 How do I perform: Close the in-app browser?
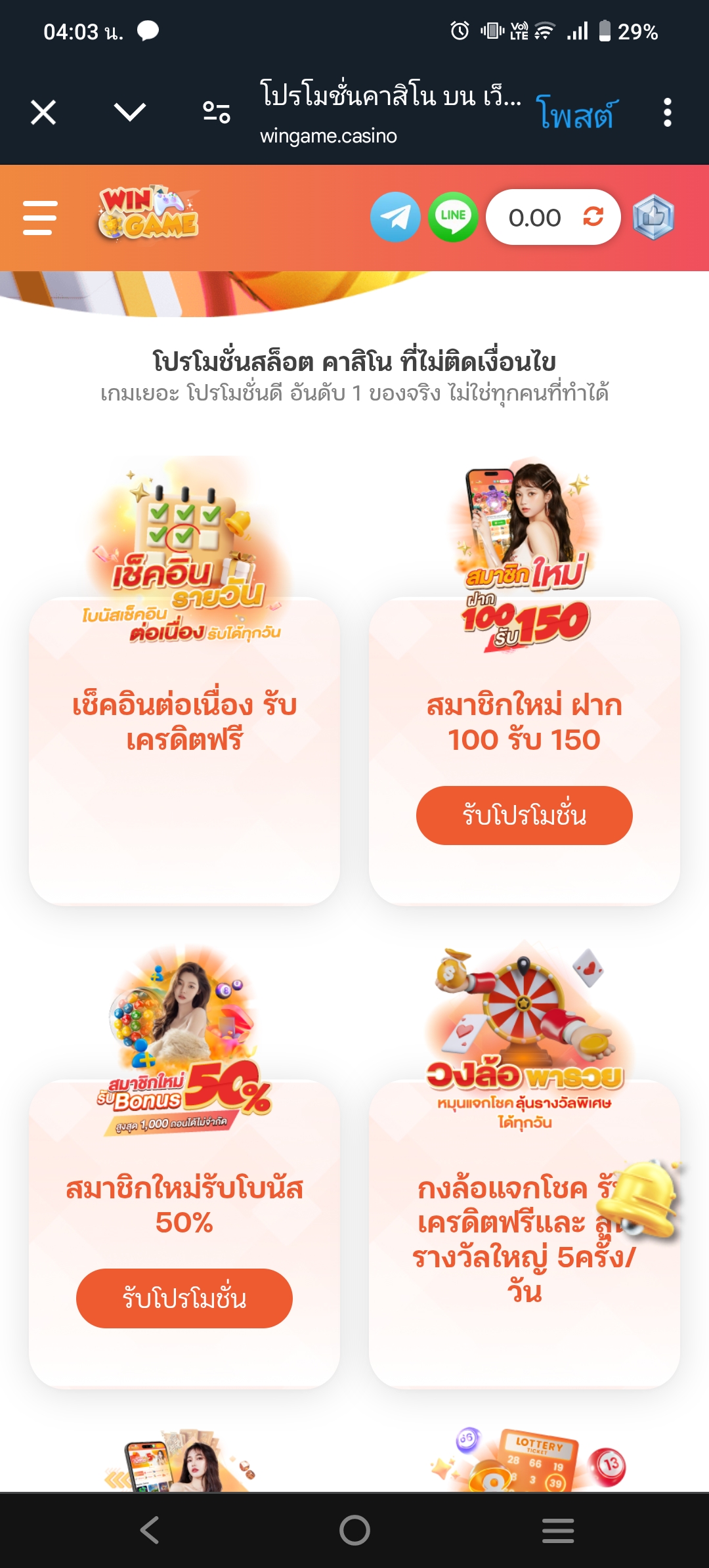tap(43, 112)
